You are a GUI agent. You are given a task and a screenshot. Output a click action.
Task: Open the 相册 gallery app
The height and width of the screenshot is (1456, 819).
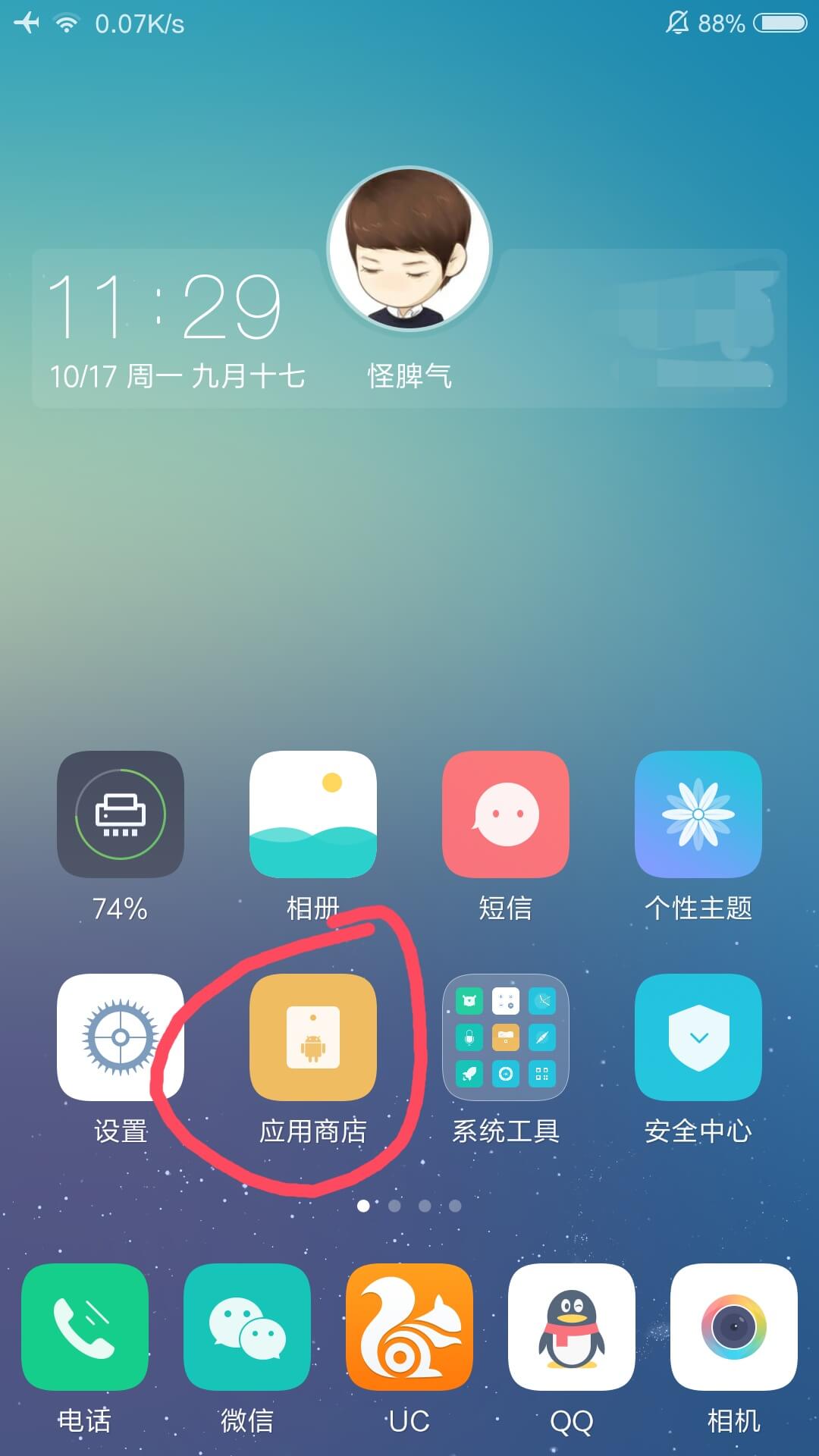pyautogui.click(x=313, y=814)
